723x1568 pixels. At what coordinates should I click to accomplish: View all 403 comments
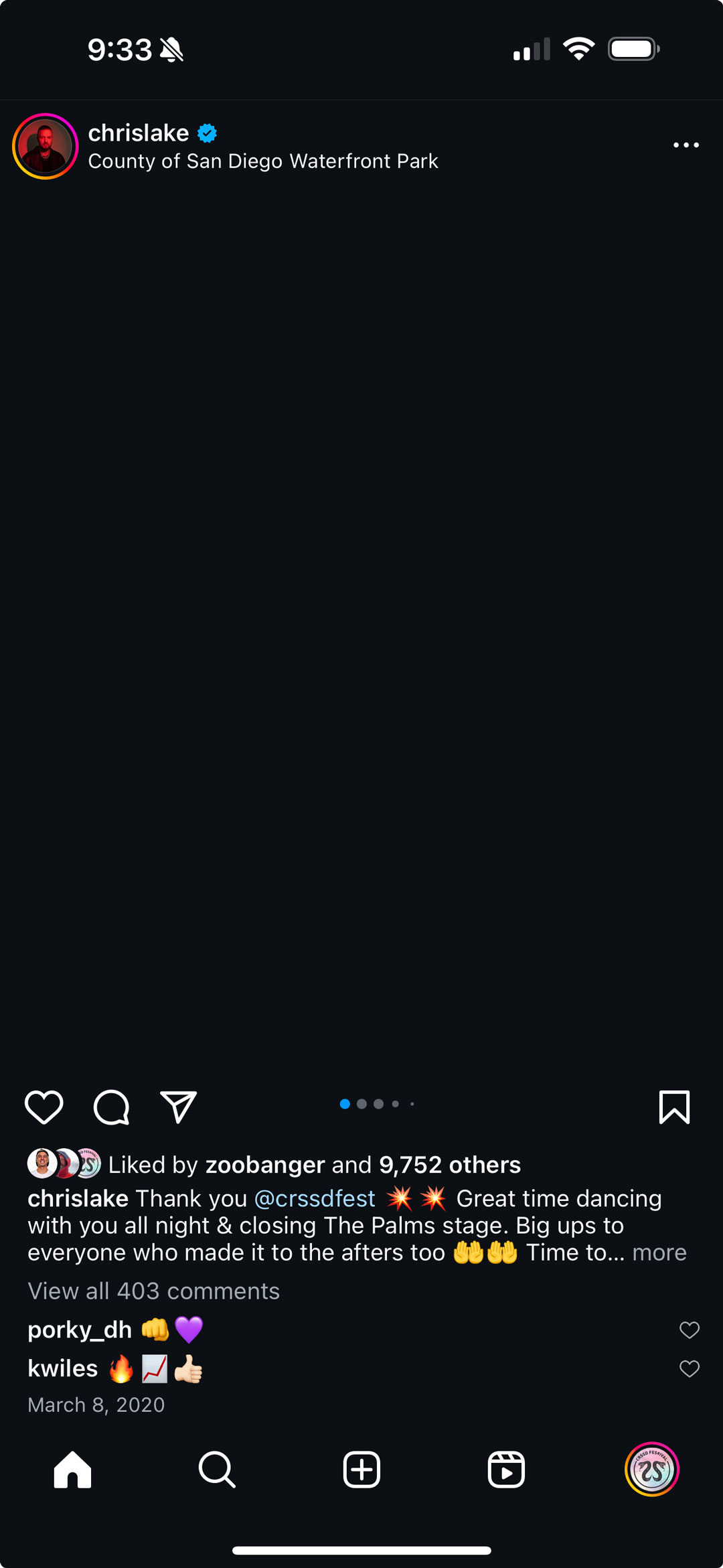click(153, 1291)
